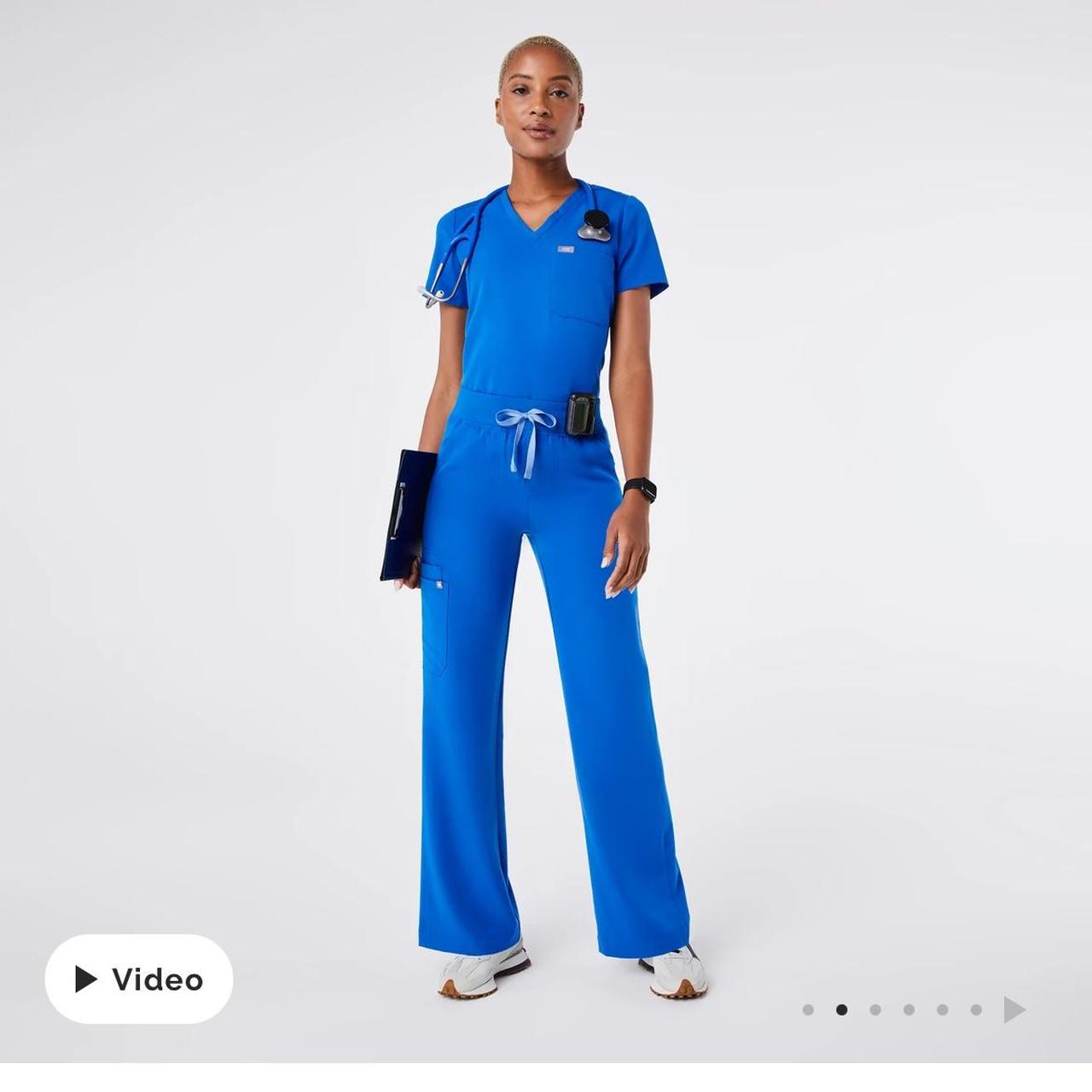Screen dimensions: 1092x1092
Task: Jump to the first gallery image dot
Action: (x=808, y=1009)
